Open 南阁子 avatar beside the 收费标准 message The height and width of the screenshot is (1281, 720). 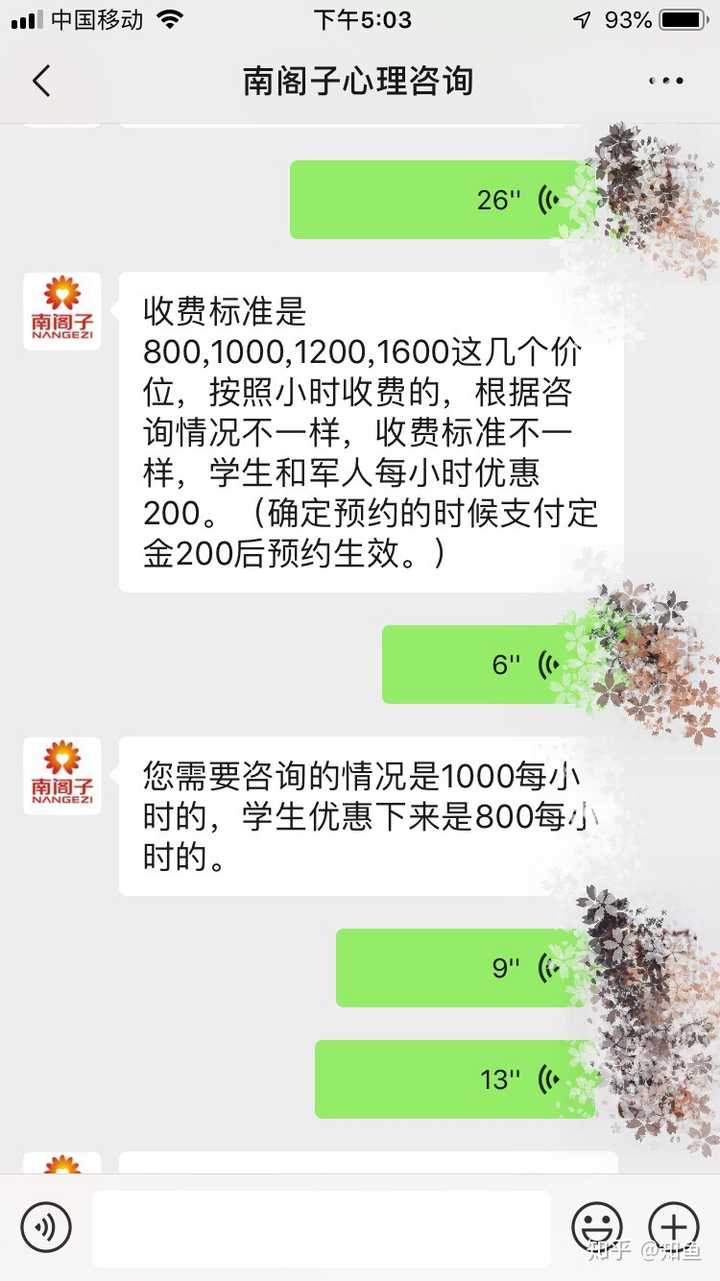tap(62, 311)
